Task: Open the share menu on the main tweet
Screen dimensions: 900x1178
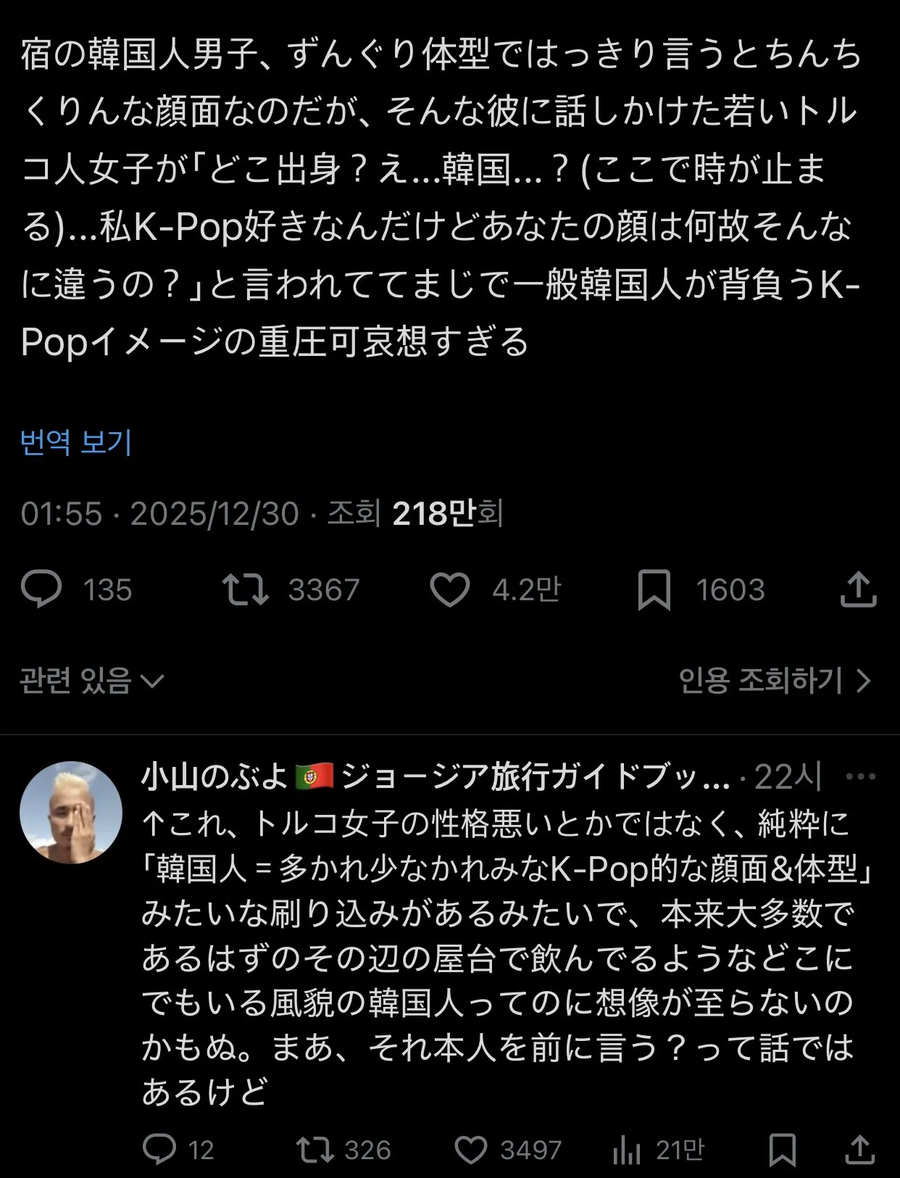Action: 858,590
